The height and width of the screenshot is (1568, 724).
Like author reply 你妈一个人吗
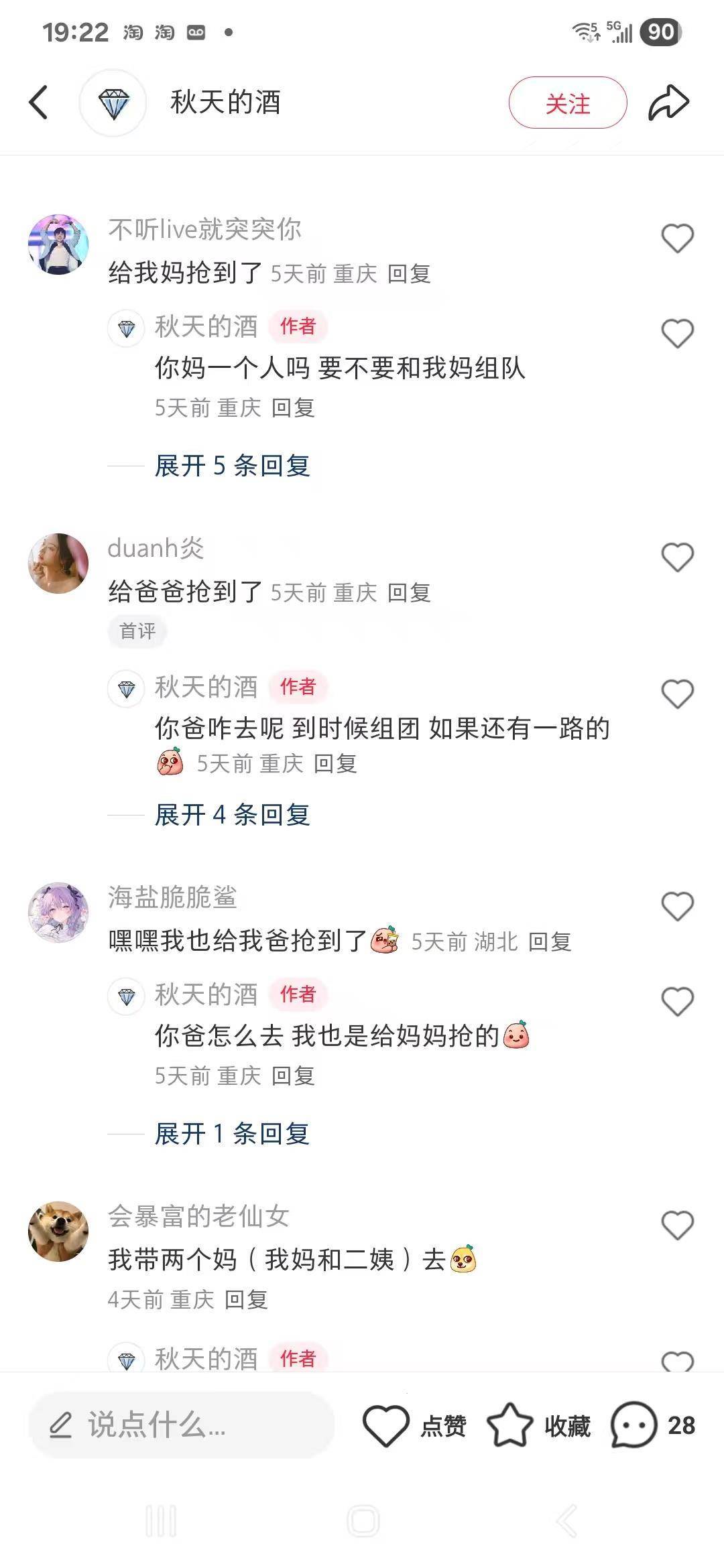tap(677, 334)
